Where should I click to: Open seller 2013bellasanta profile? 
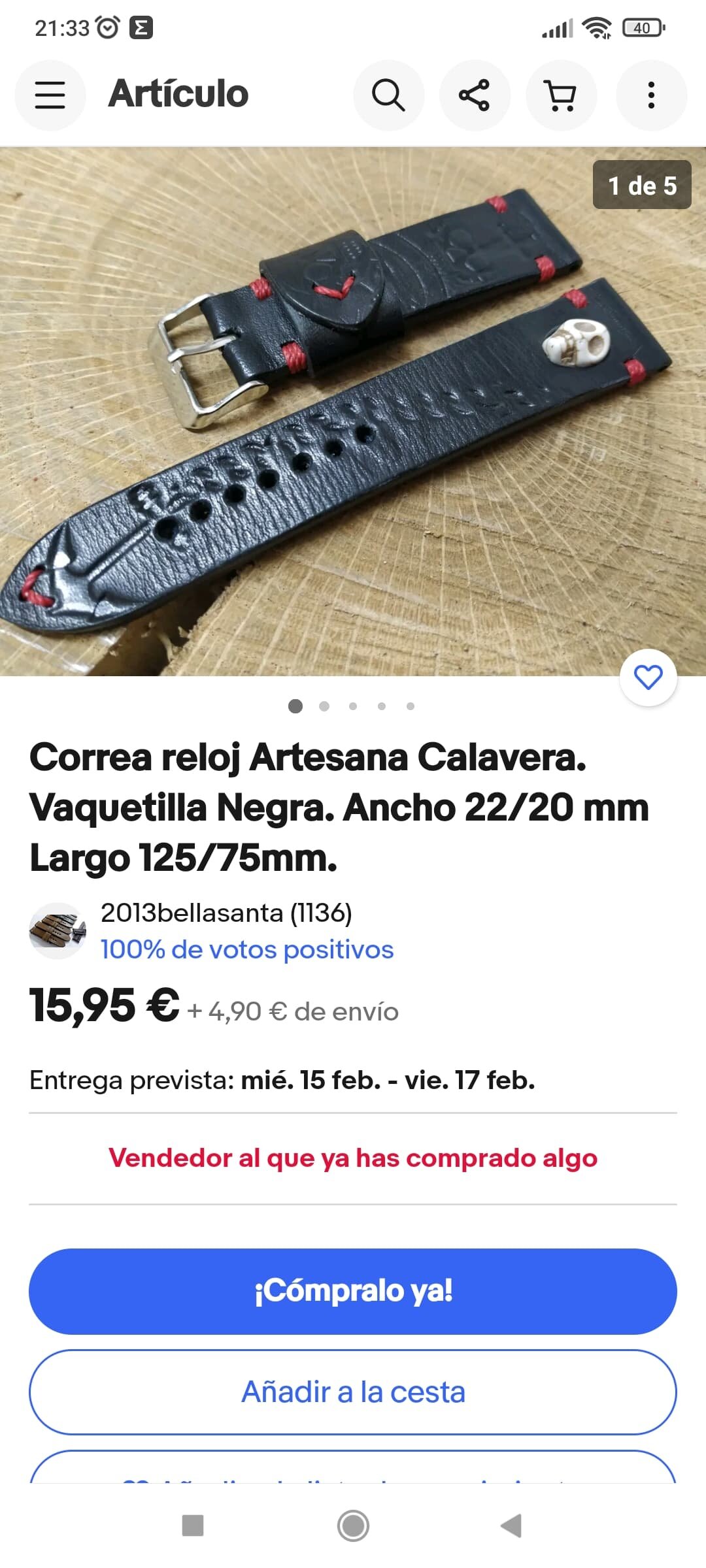[x=226, y=913]
